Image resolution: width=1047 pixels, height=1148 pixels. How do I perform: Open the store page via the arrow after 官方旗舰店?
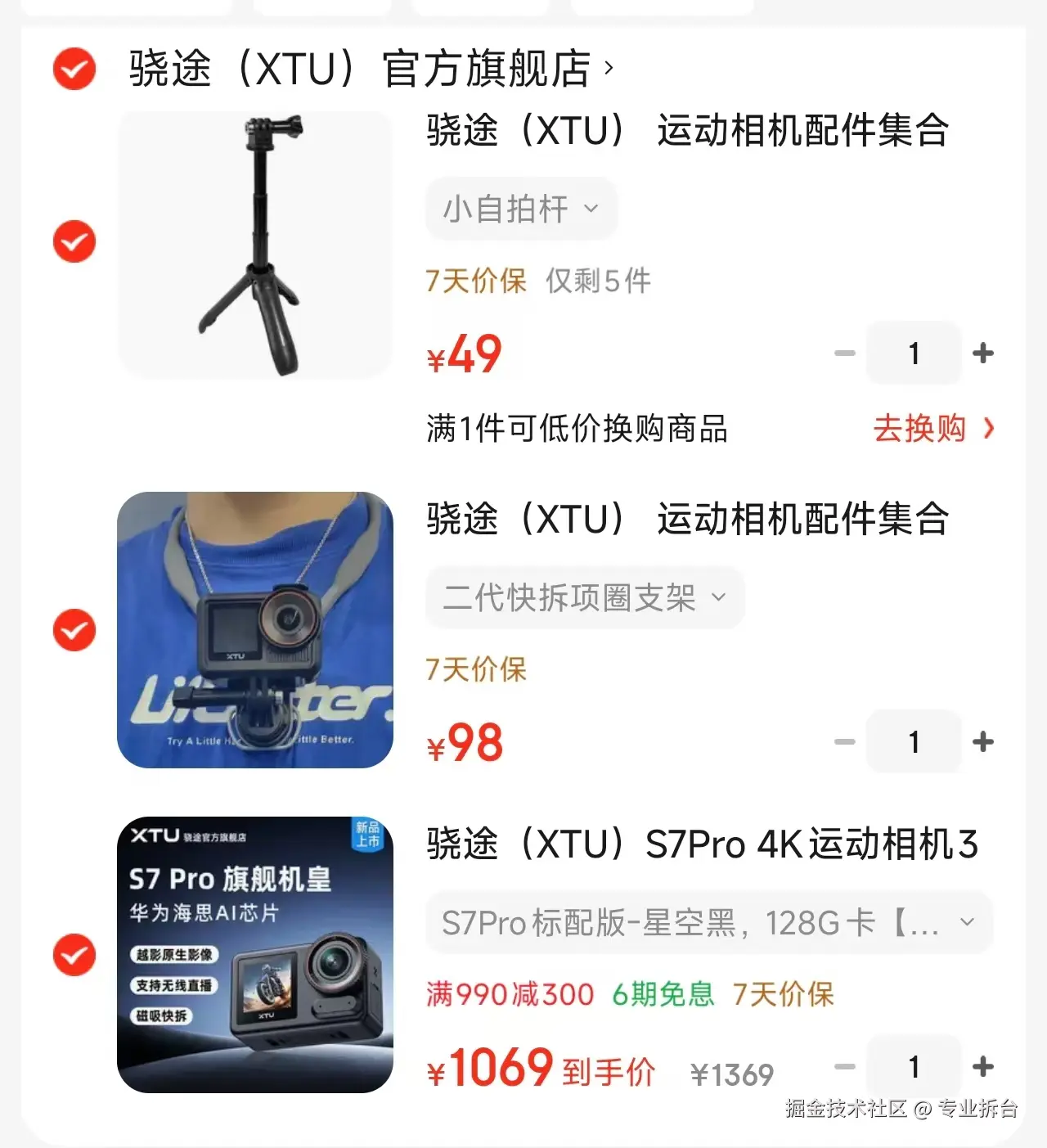tap(607, 70)
